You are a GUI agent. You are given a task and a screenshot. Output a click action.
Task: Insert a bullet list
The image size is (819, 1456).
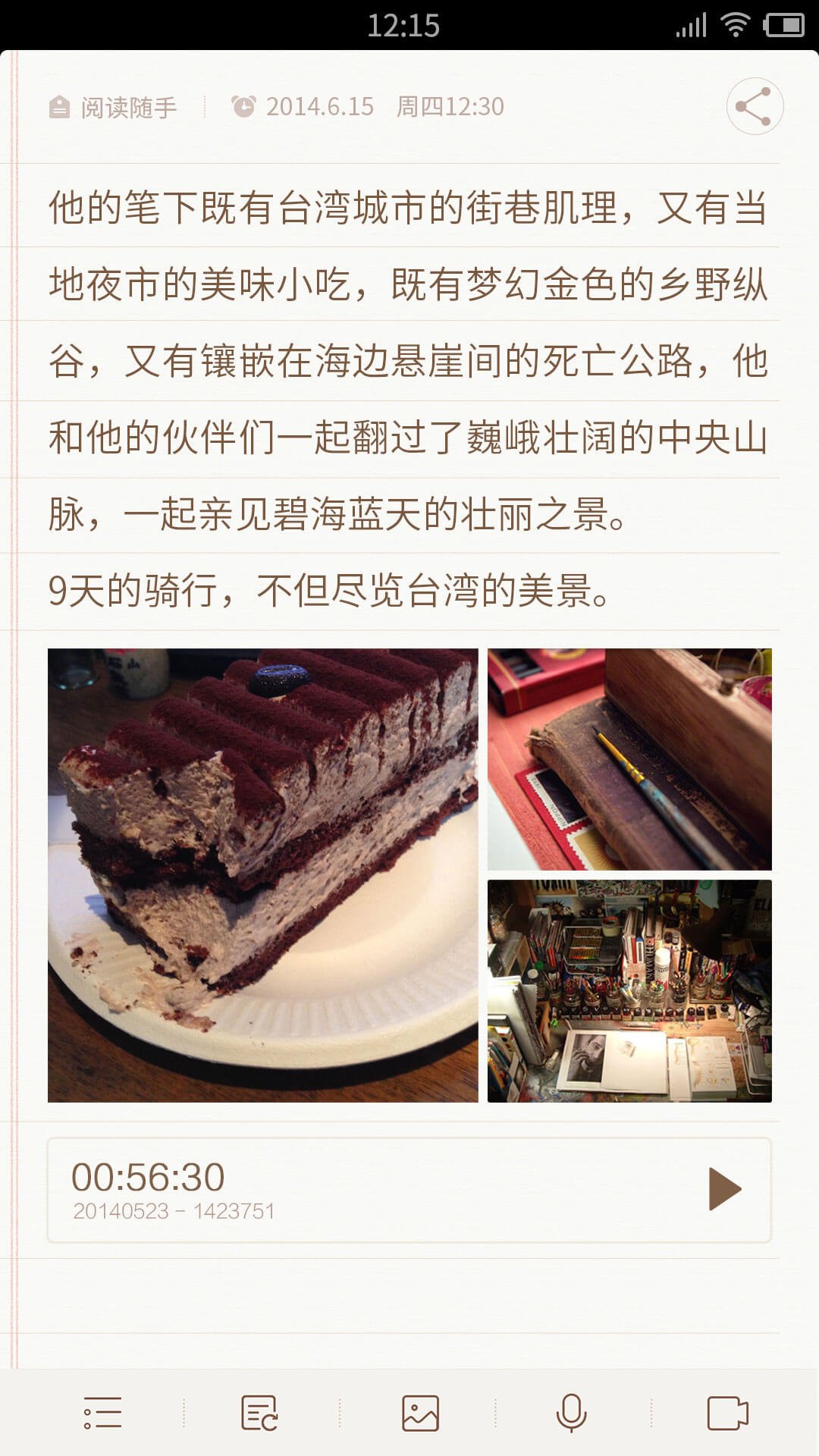click(x=102, y=1413)
